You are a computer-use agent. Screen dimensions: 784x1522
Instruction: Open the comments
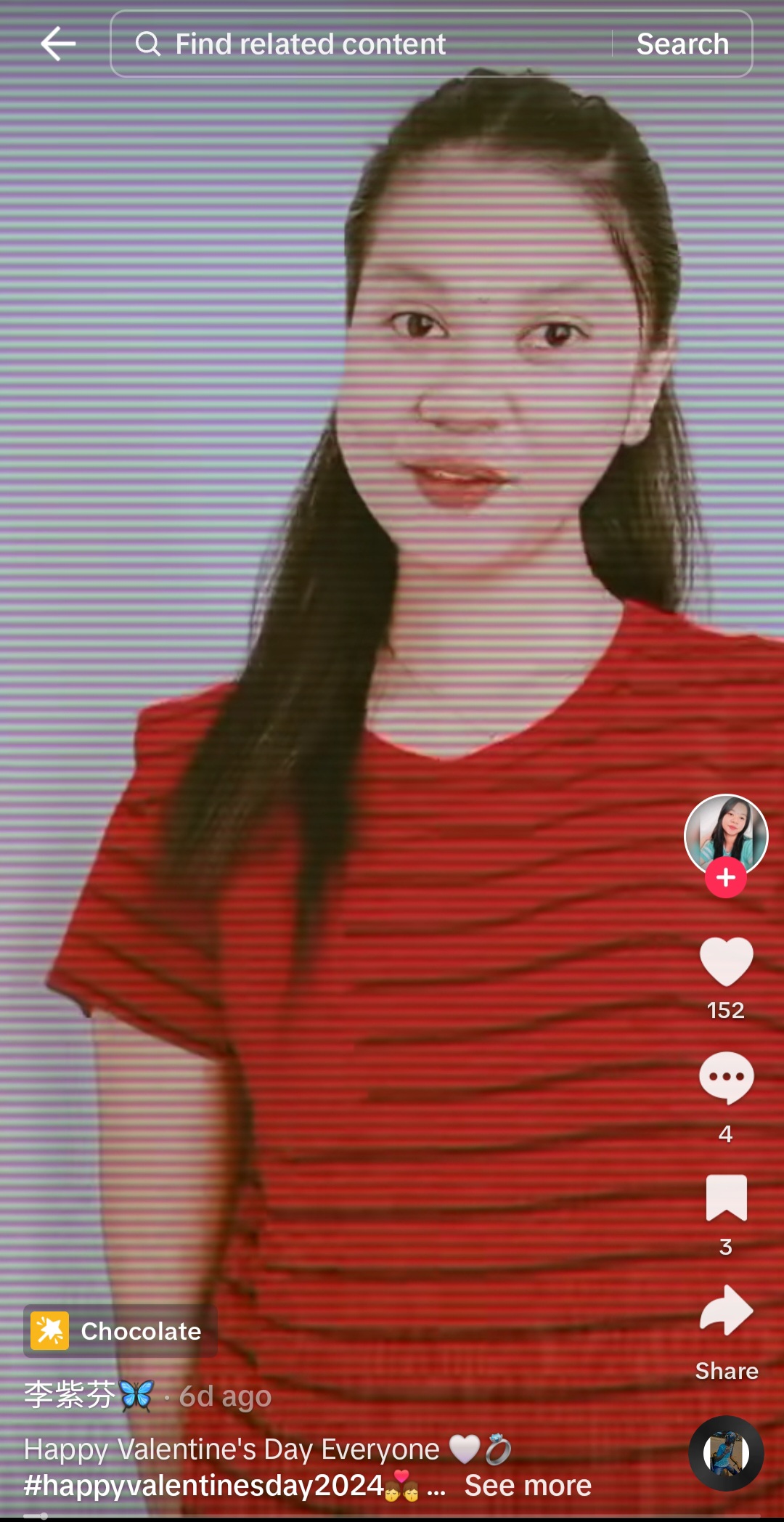point(726,1078)
